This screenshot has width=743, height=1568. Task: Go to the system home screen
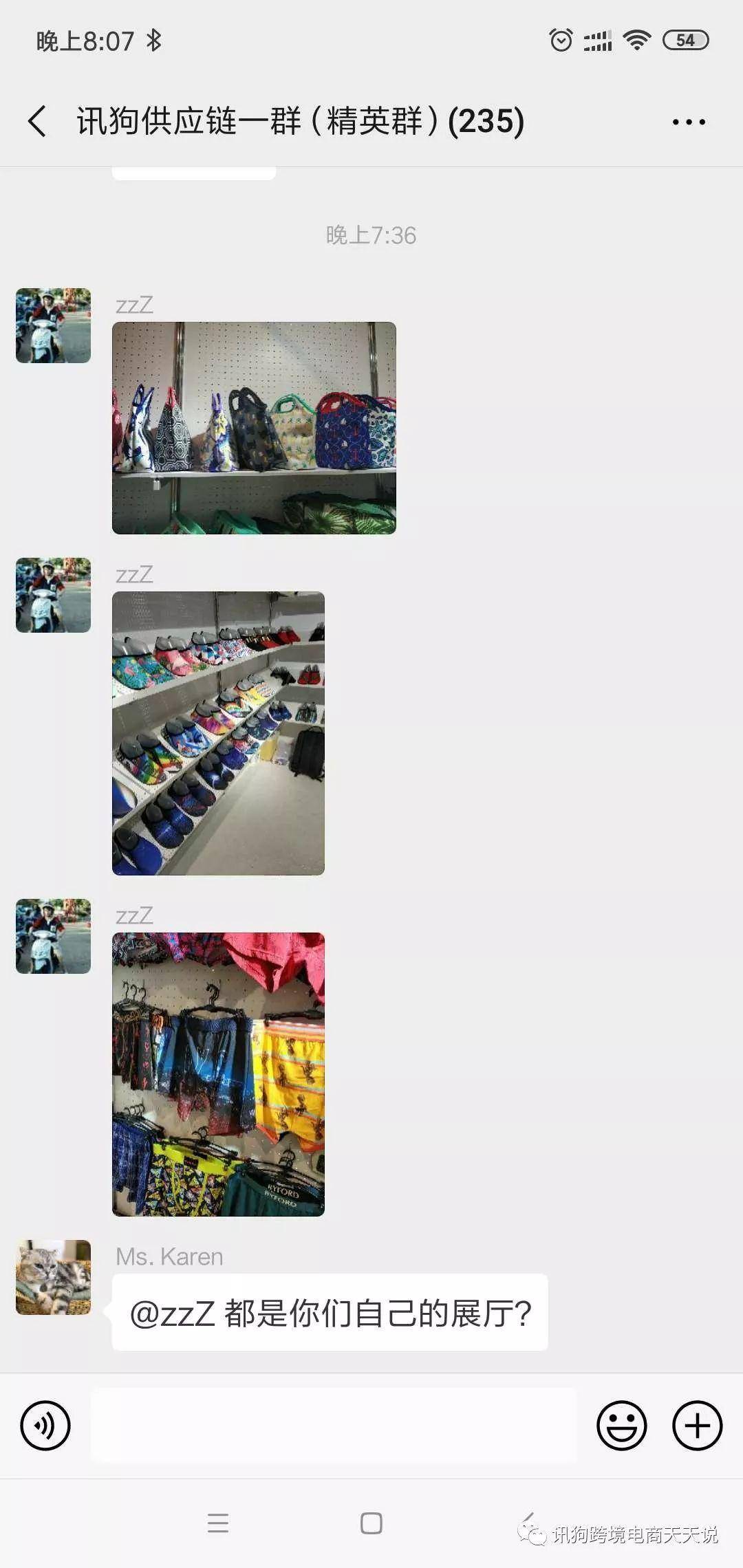371,1523
